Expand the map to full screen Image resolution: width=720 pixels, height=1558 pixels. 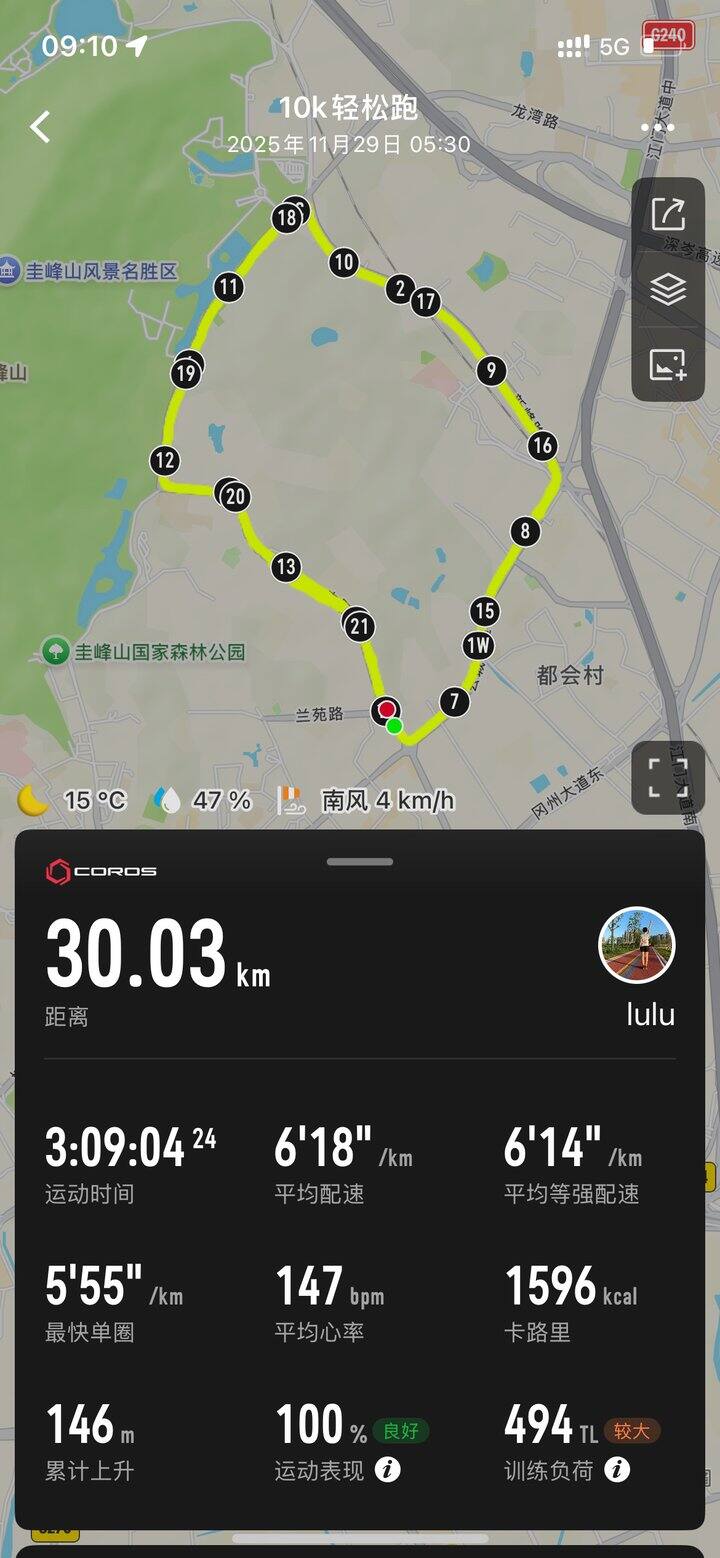click(668, 777)
